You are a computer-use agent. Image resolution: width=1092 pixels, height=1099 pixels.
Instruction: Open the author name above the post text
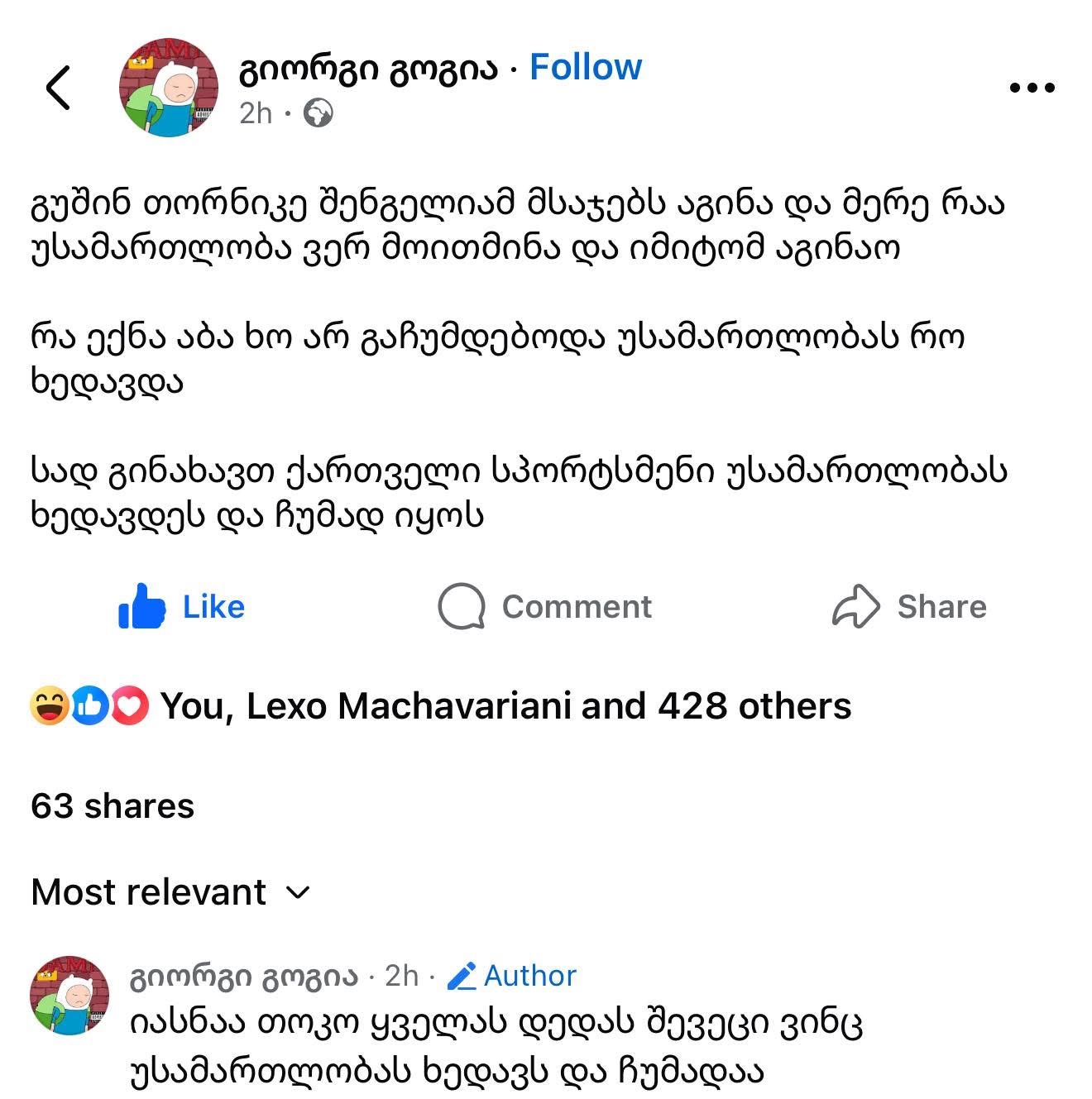click(x=368, y=69)
